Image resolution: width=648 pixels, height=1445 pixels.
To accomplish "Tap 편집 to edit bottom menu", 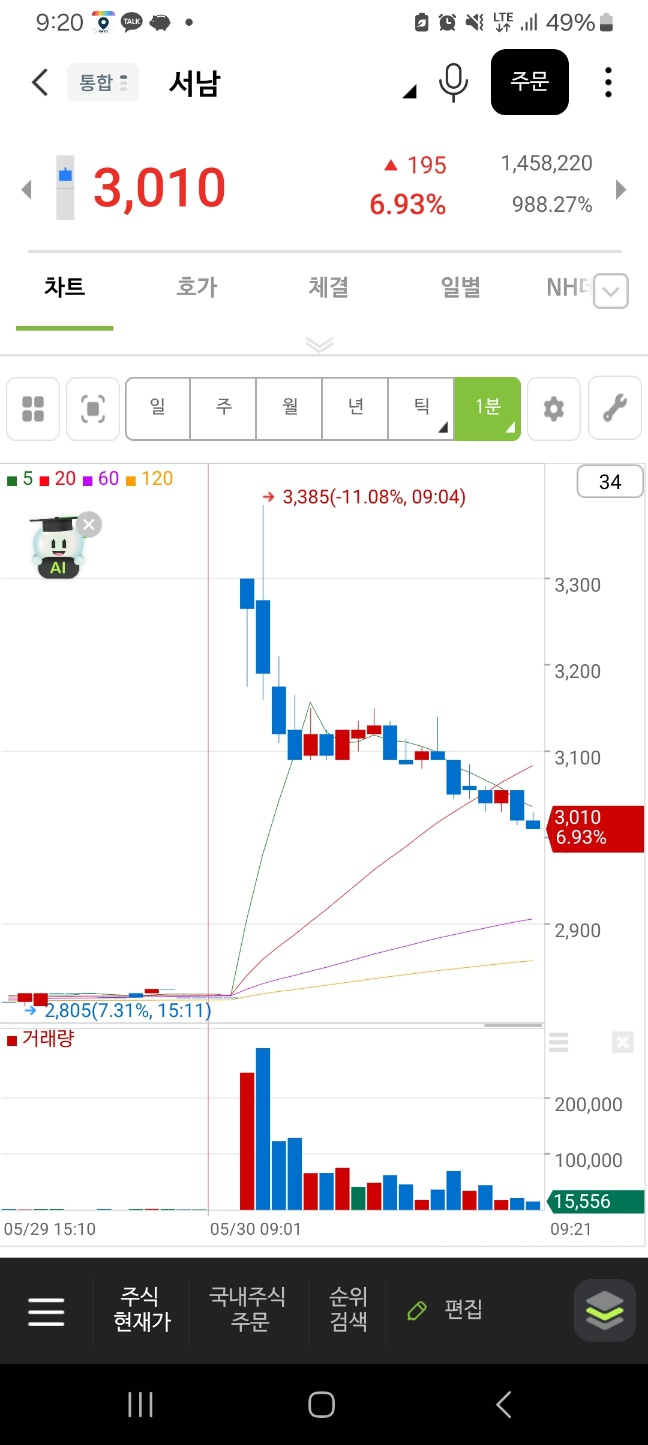I will [x=446, y=1310].
